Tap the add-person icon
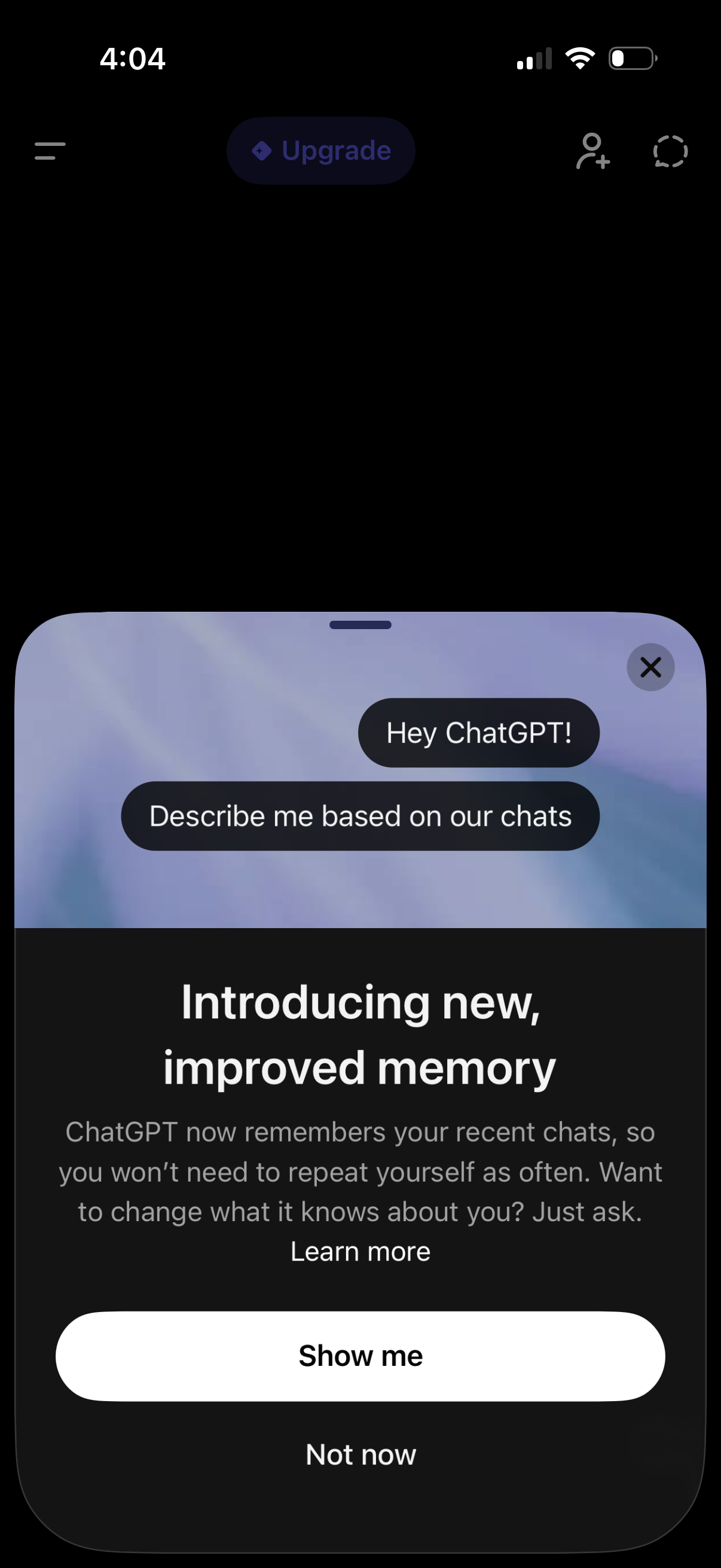Viewport: 721px width, 1568px height. pos(592,151)
